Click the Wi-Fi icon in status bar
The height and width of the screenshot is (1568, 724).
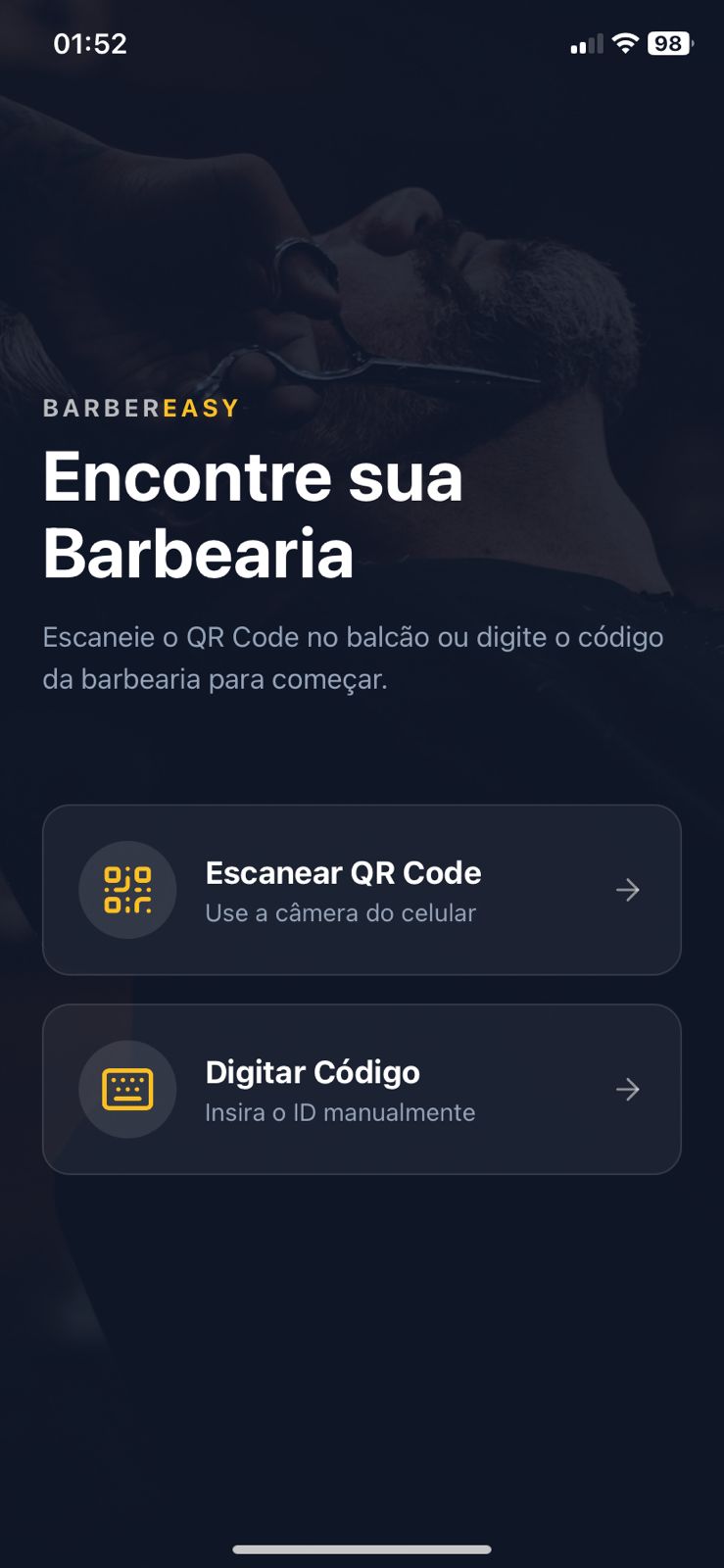coord(620,43)
